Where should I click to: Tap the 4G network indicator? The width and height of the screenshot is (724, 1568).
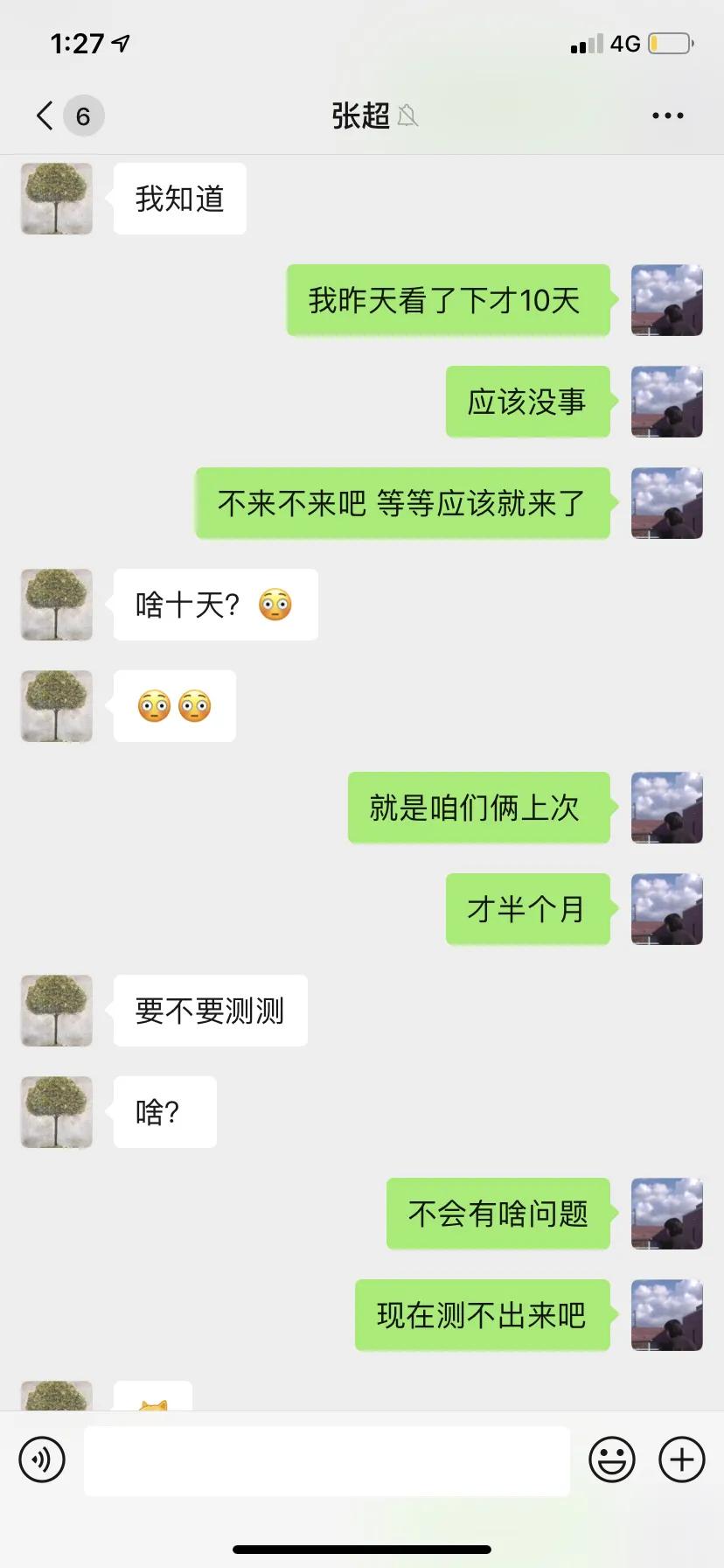click(626, 42)
